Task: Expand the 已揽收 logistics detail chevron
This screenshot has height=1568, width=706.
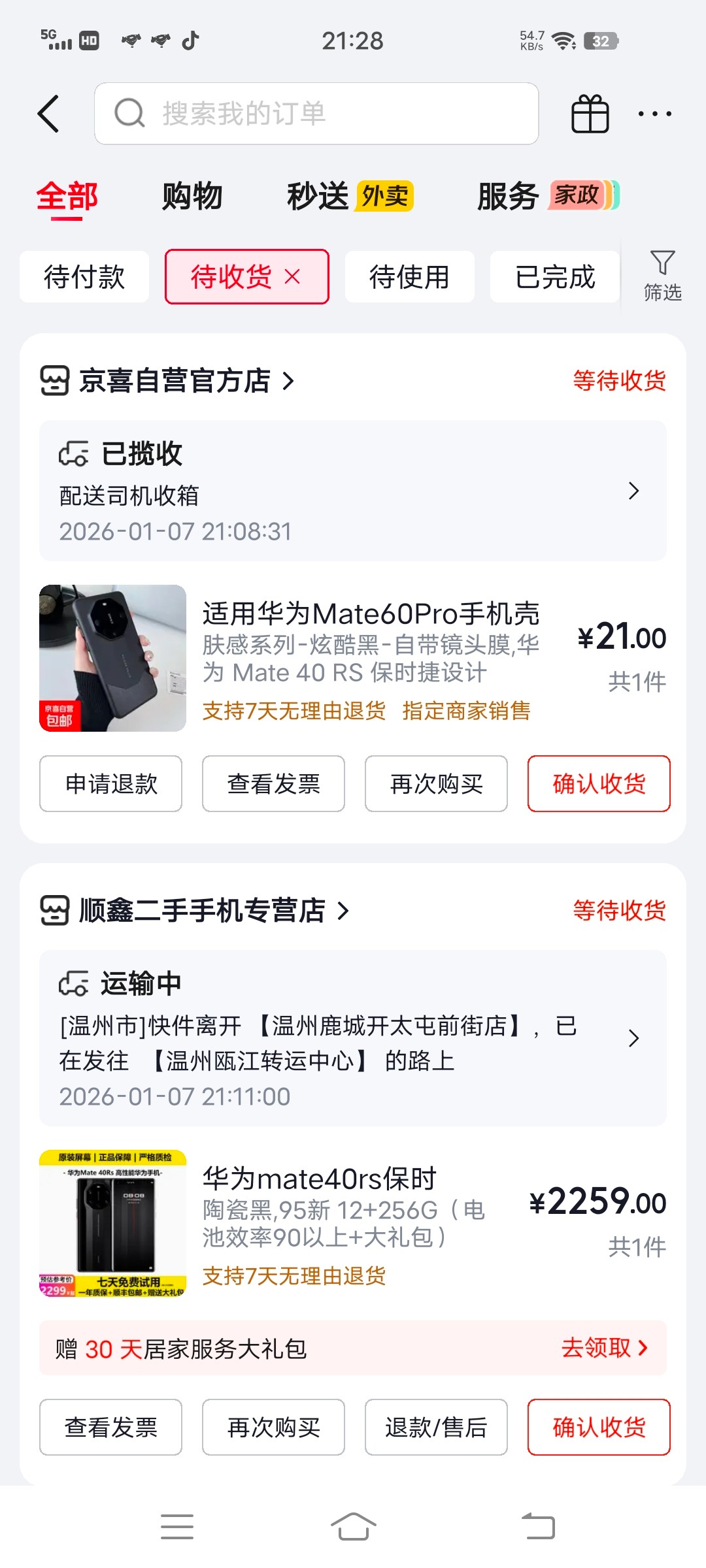Action: point(632,491)
